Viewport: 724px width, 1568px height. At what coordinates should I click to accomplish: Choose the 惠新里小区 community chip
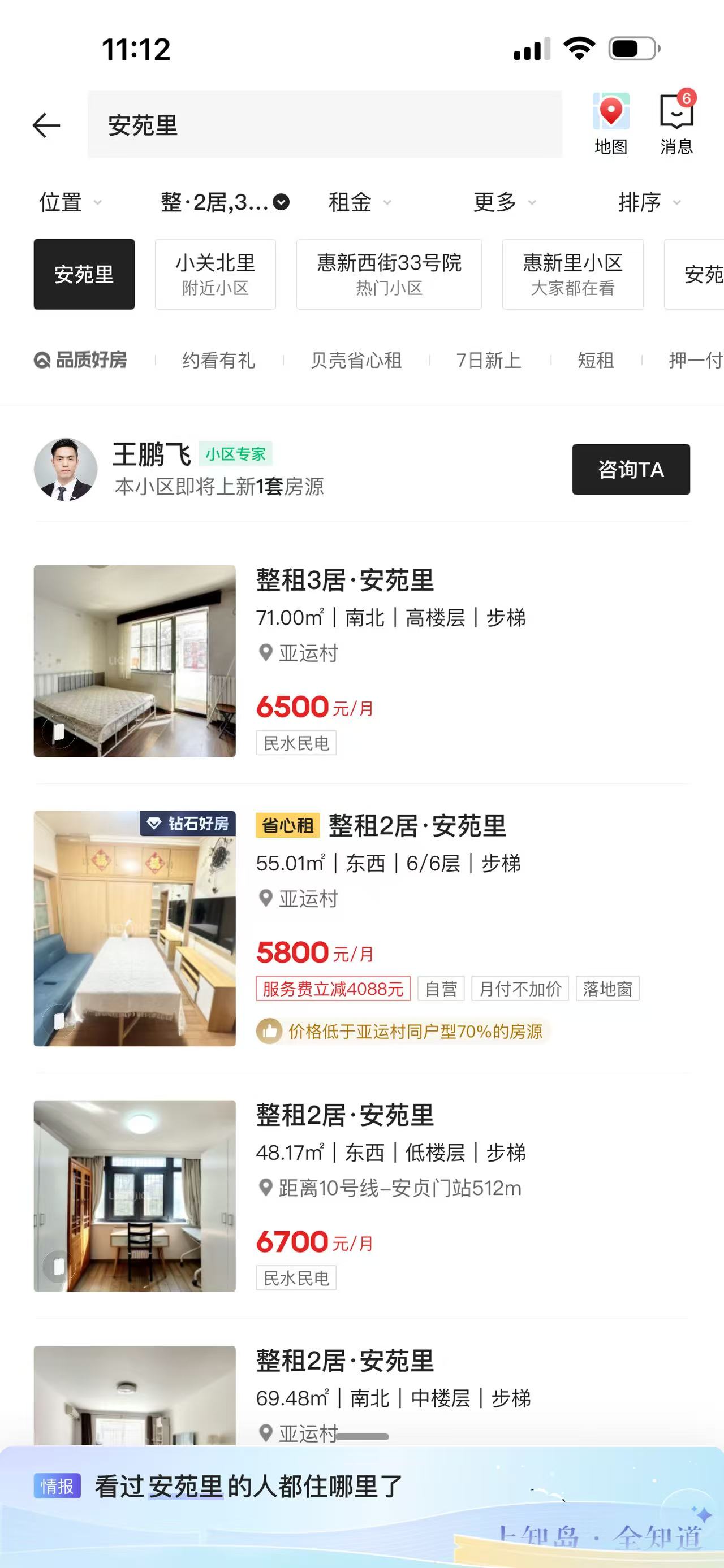572,275
